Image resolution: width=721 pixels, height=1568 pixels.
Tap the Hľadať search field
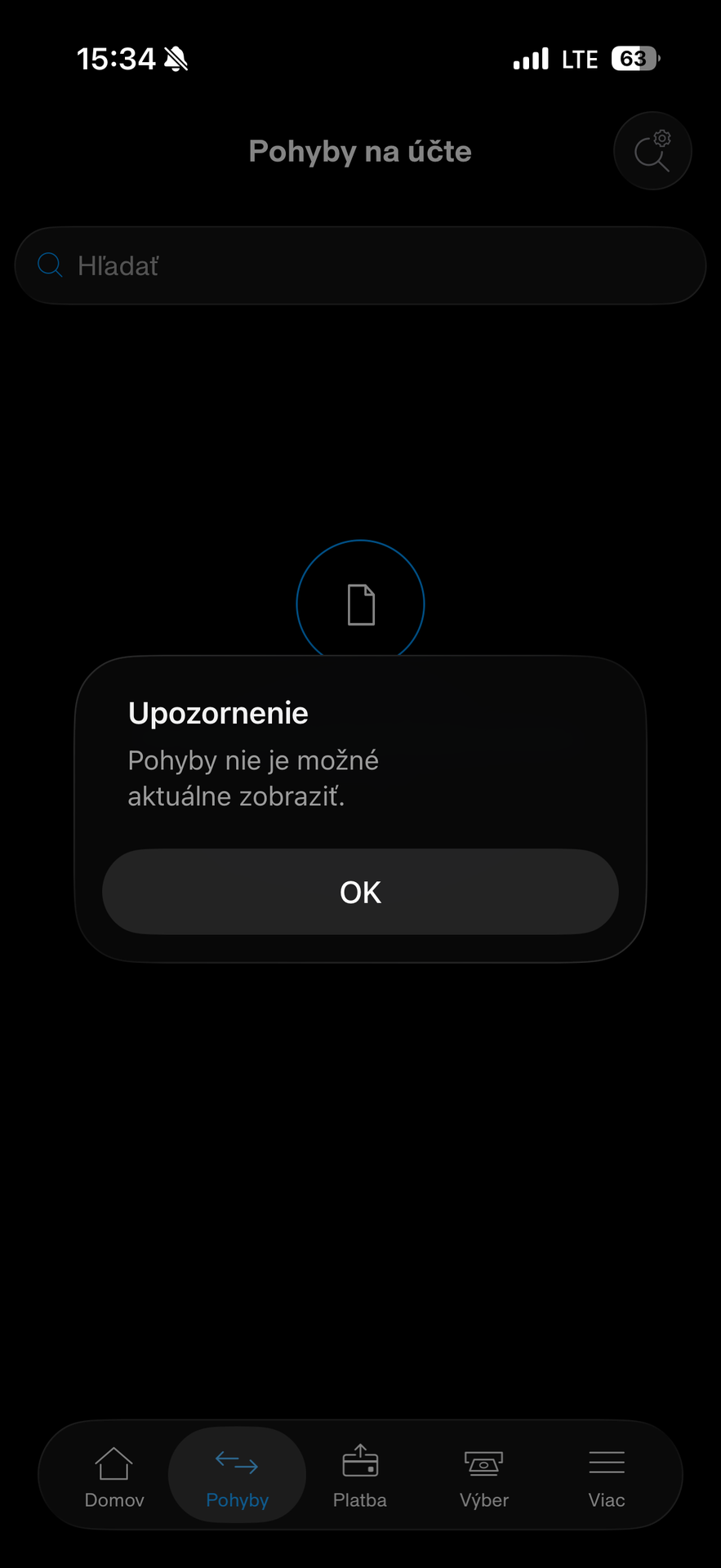[x=360, y=265]
